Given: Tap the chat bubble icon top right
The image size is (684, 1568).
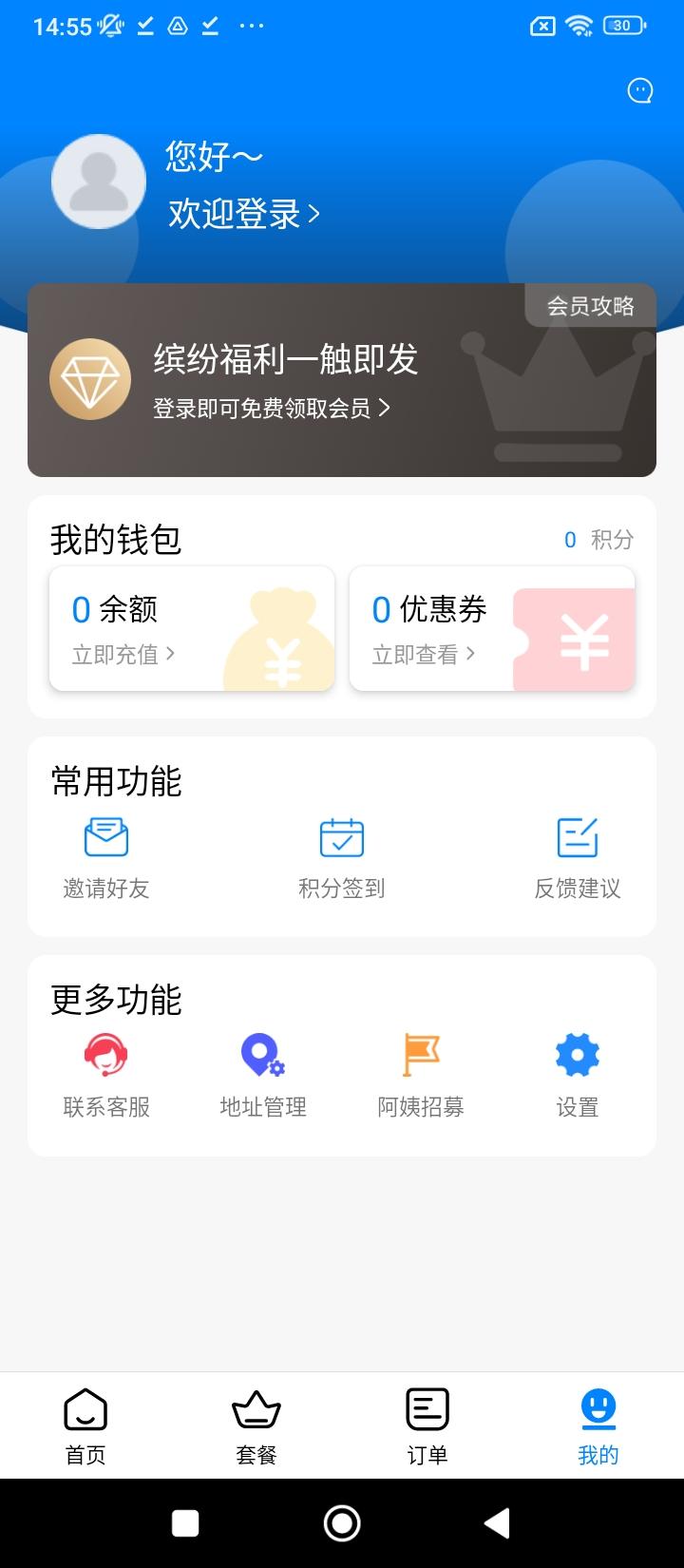Looking at the screenshot, I should (x=638, y=90).
